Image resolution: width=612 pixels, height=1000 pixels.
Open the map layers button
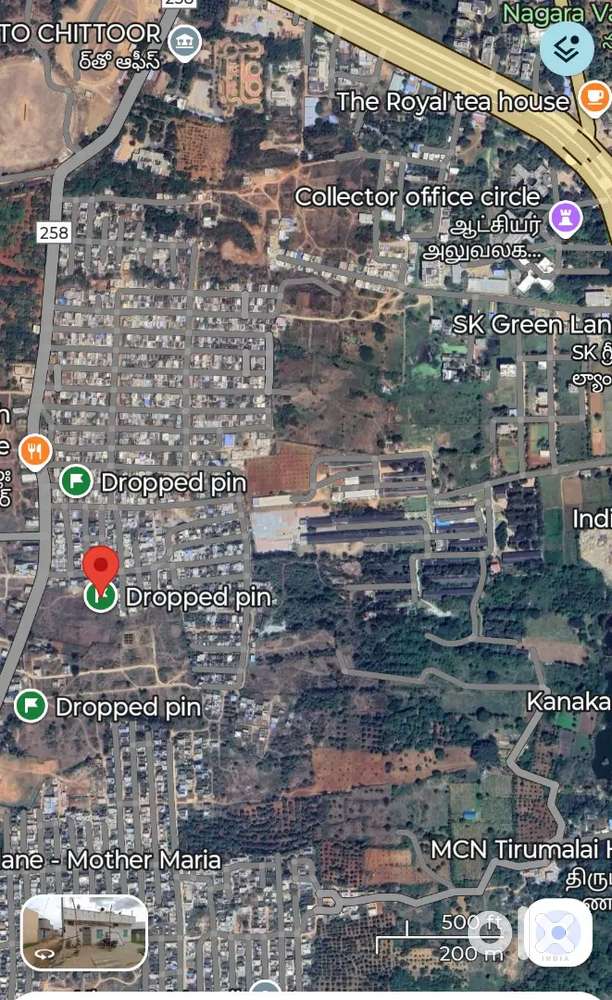566,48
